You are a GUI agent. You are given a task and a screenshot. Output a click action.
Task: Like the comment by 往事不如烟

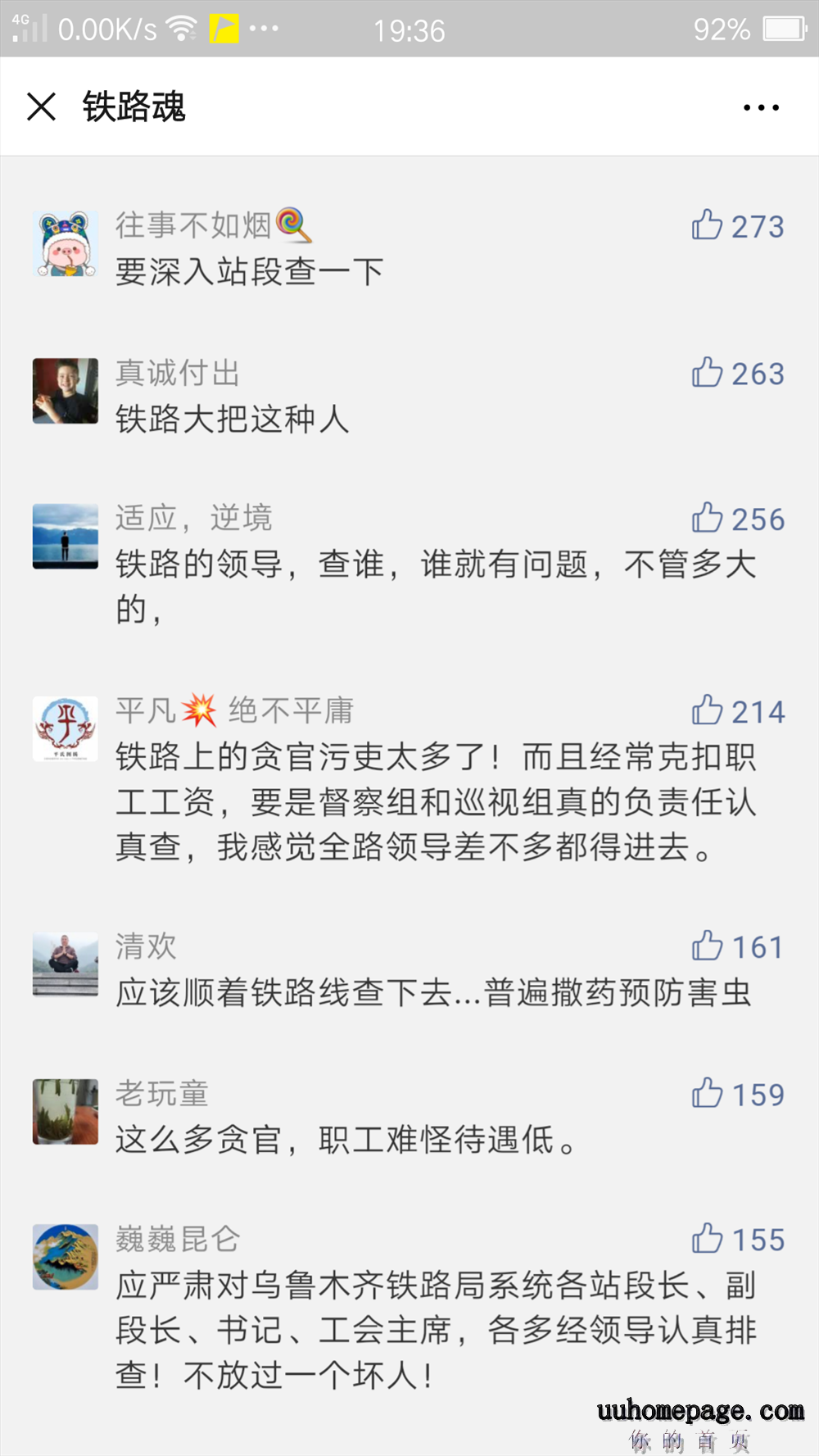707,225
